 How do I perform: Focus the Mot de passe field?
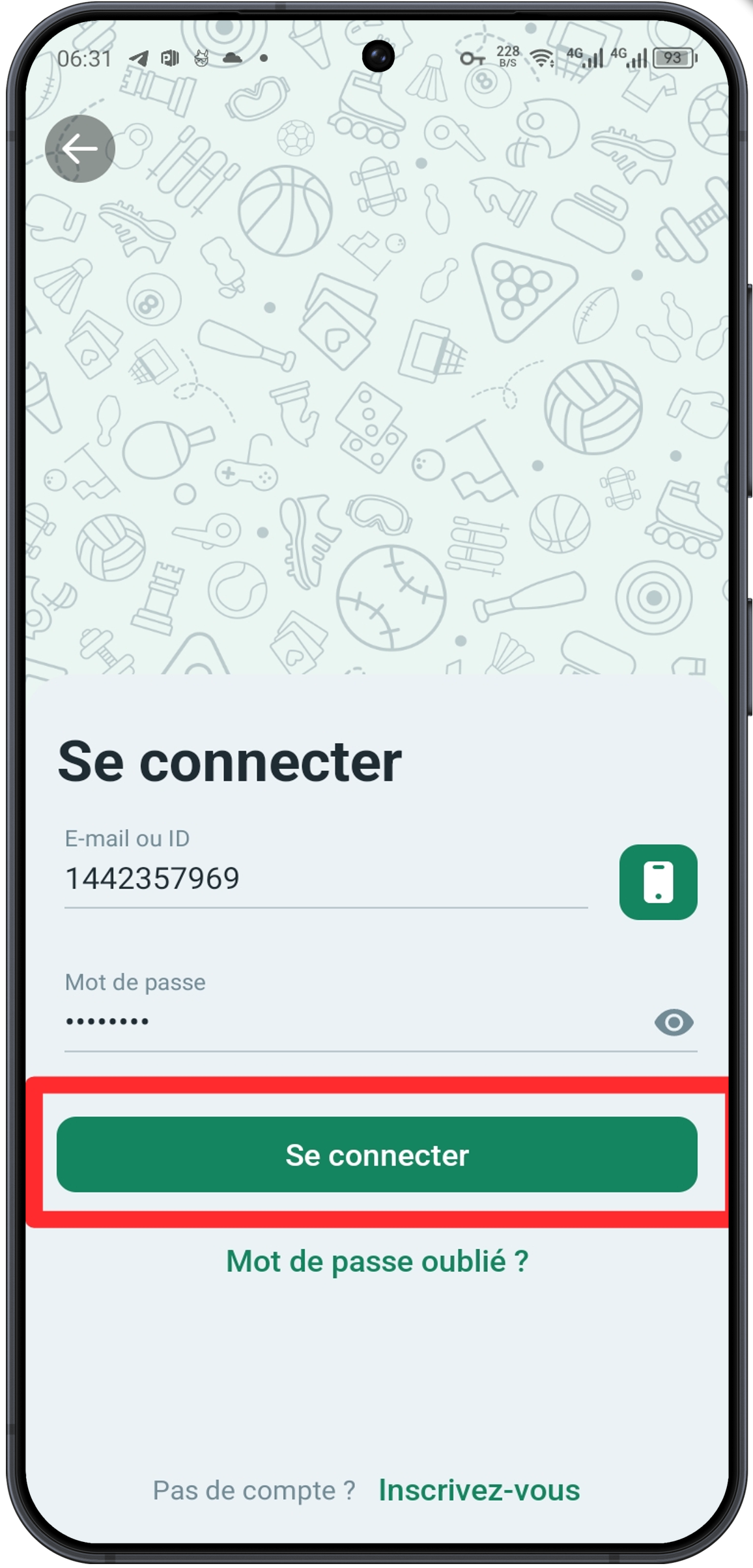[x=352, y=1022]
